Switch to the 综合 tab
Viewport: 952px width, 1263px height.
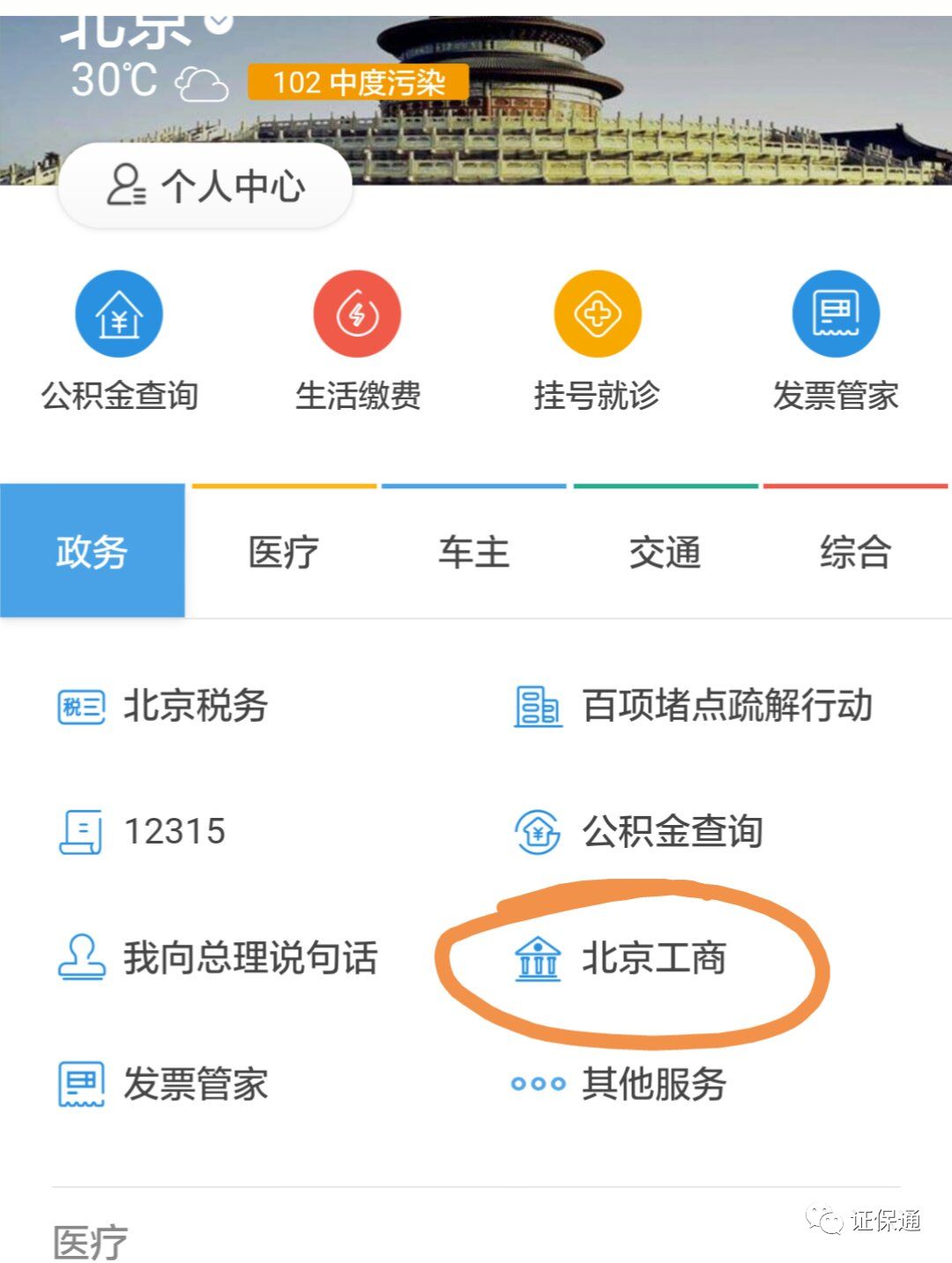[857, 553]
